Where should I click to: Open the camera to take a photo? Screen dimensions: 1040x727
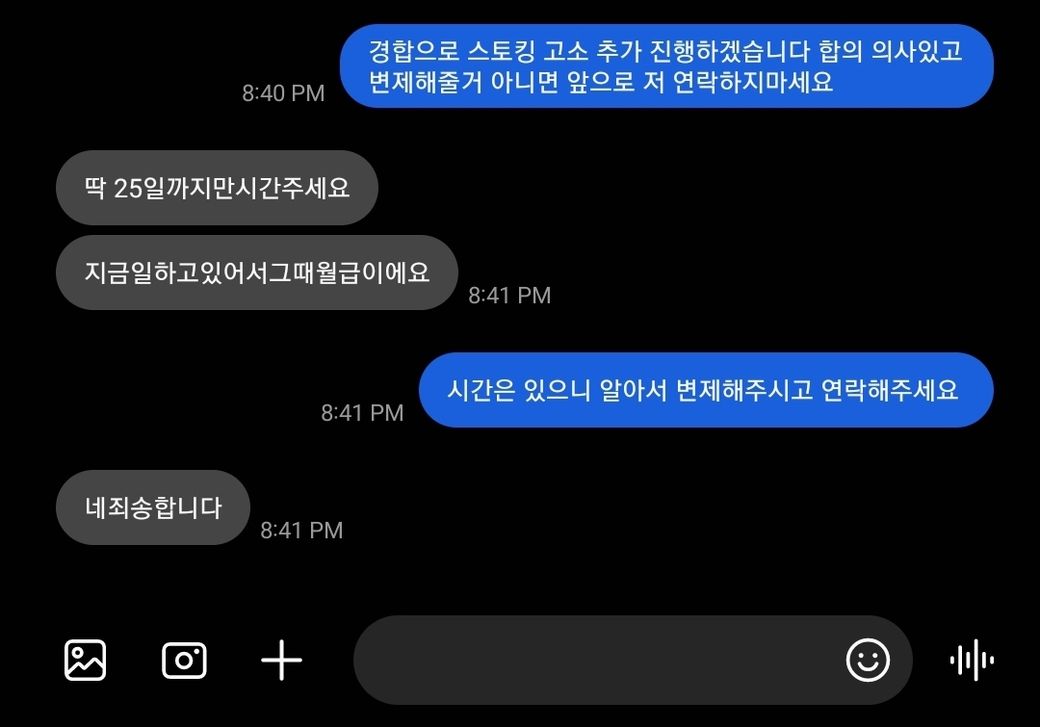184,660
